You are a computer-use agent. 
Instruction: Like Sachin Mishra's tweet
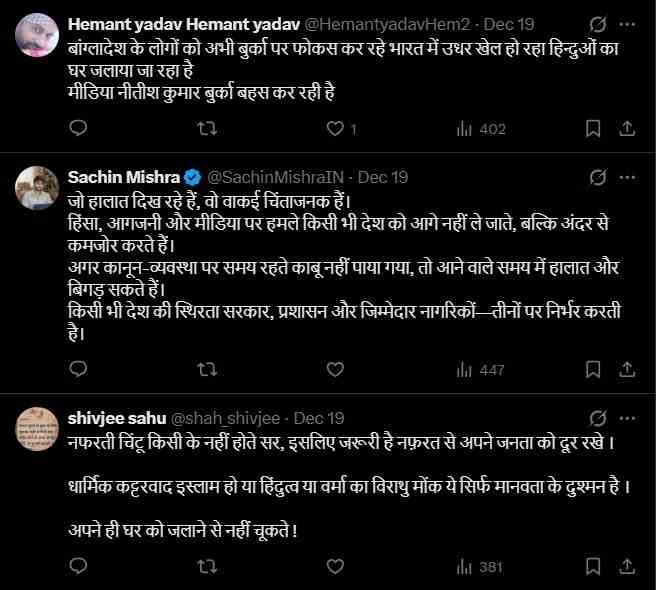tap(334, 370)
